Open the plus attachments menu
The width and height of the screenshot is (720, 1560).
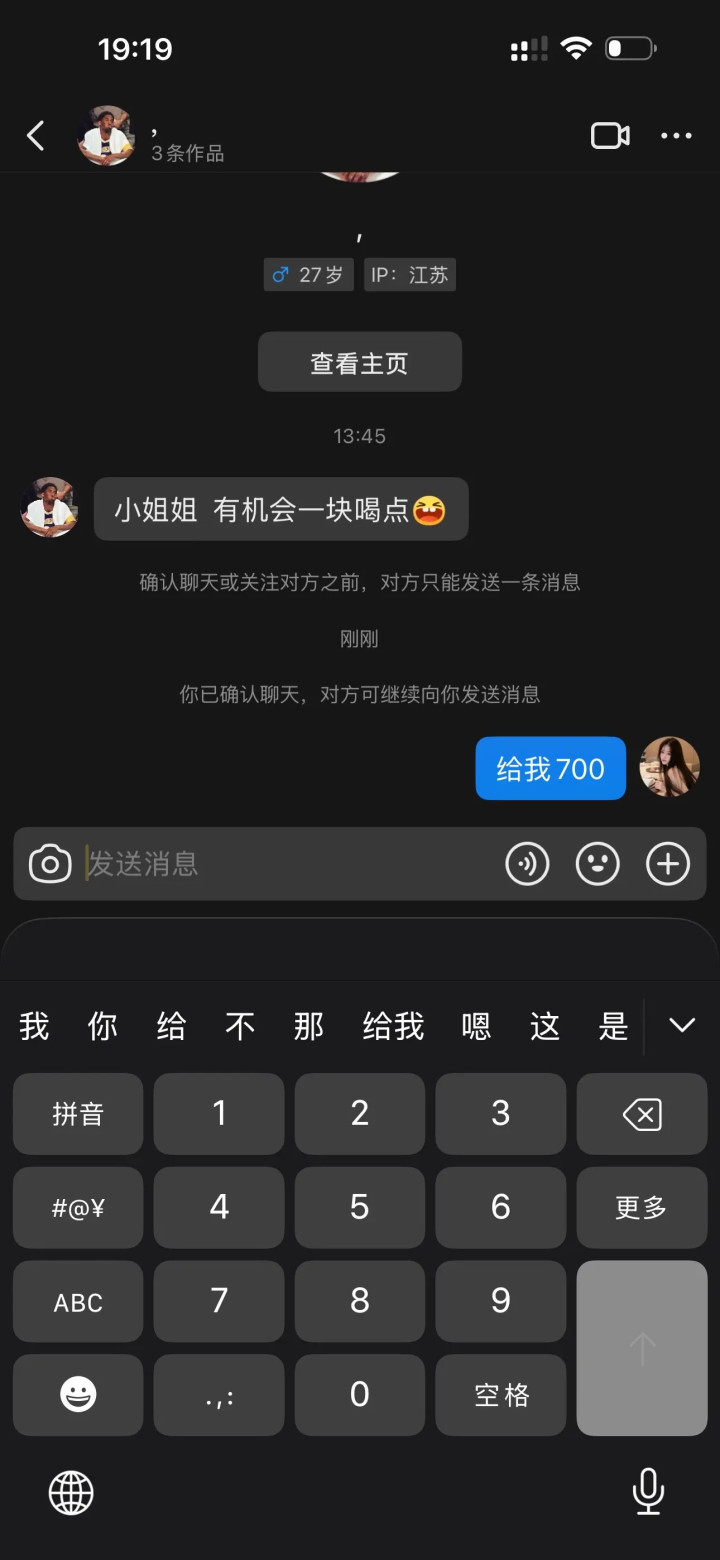pos(668,864)
